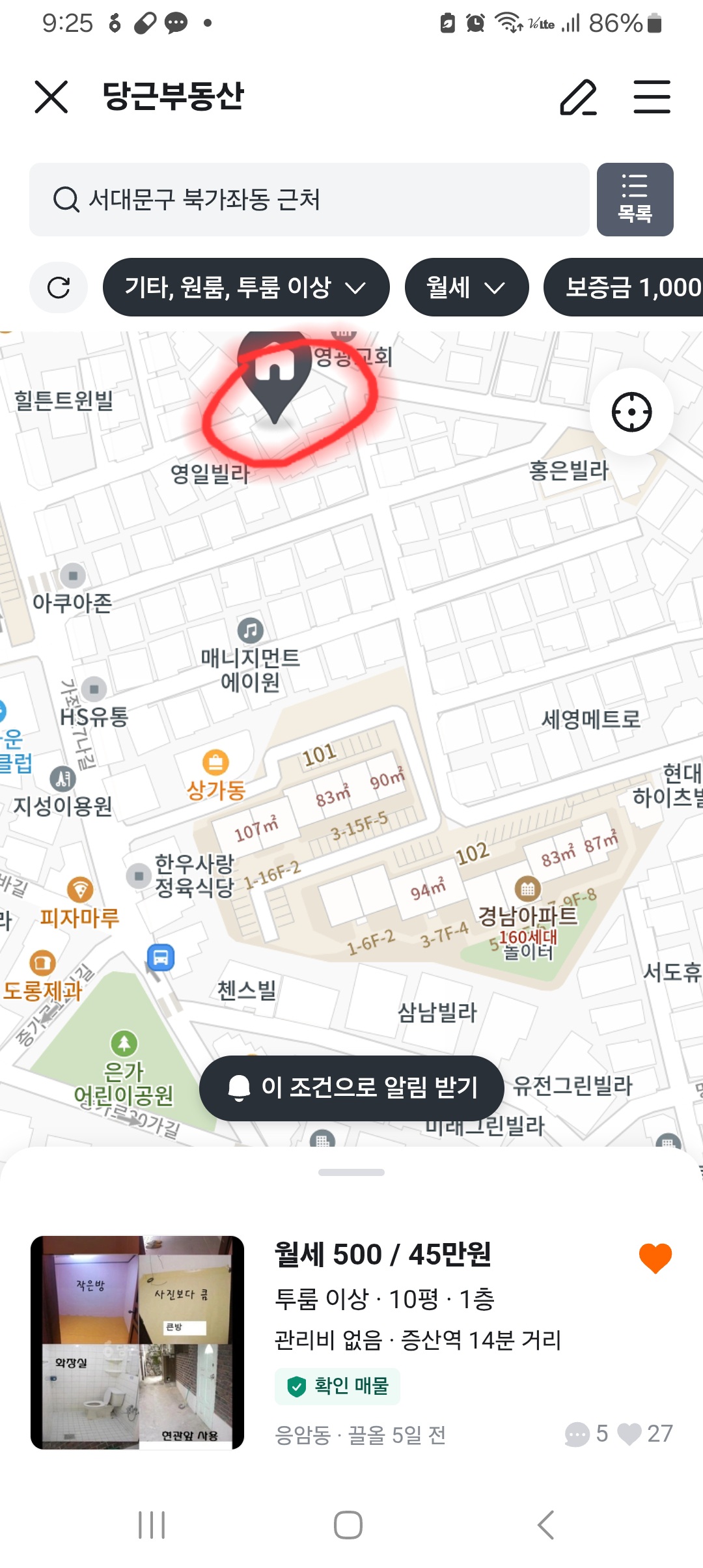Open the hamburger menu
The height and width of the screenshot is (1568, 703).
(652, 97)
